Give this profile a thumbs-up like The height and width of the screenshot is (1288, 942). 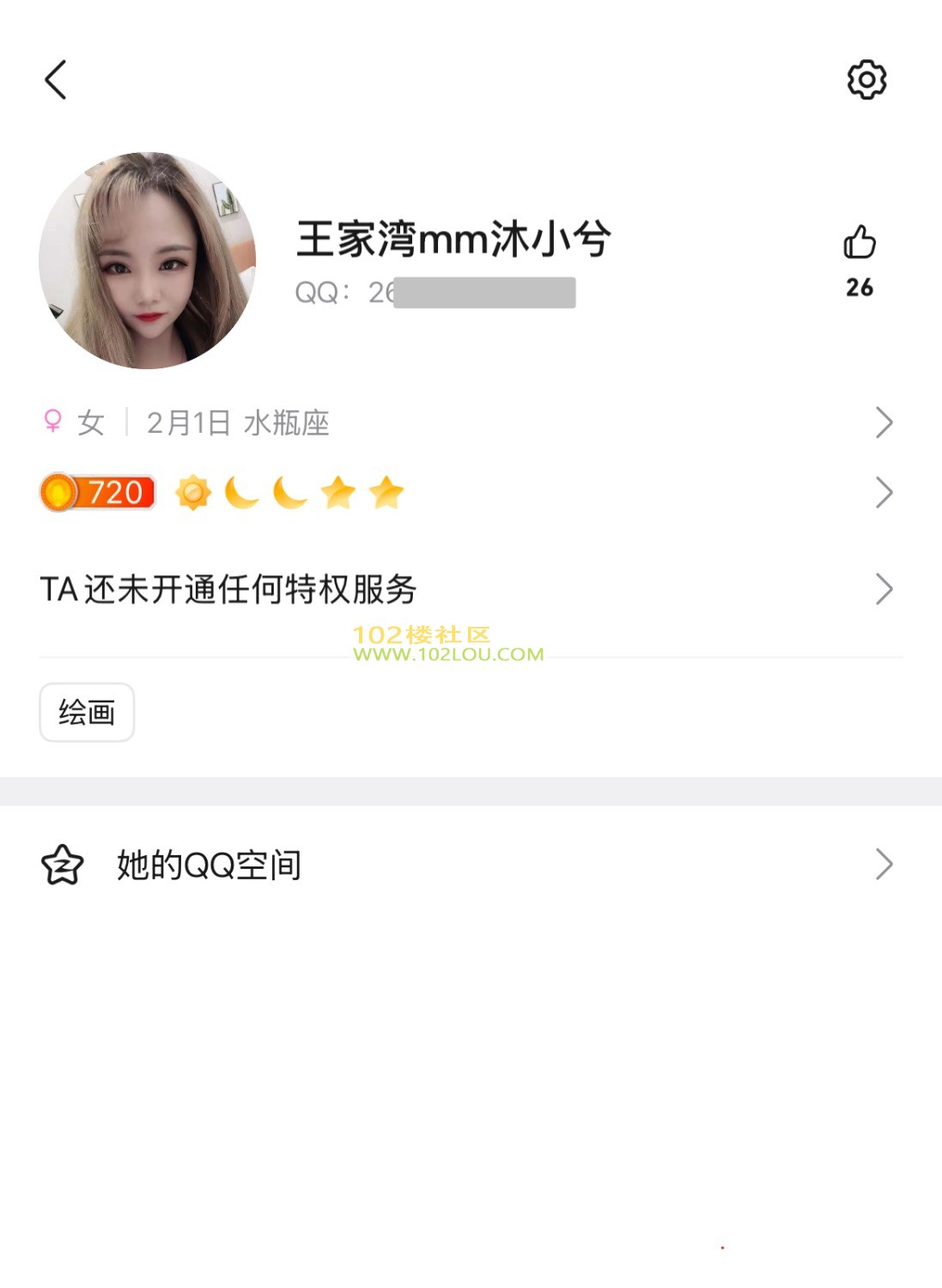click(859, 243)
